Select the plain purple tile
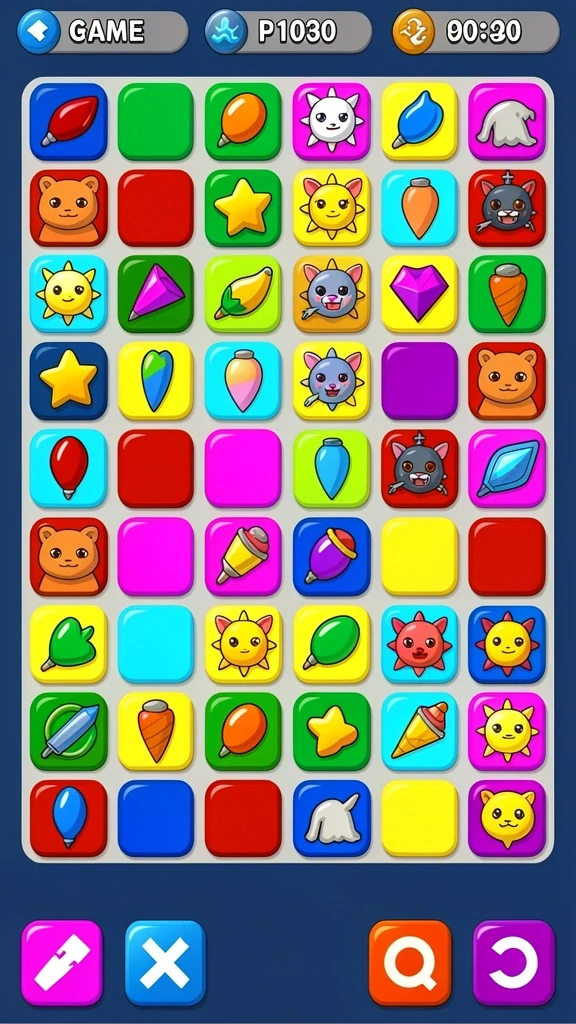This screenshot has width=576, height=1024. point(419,381)
